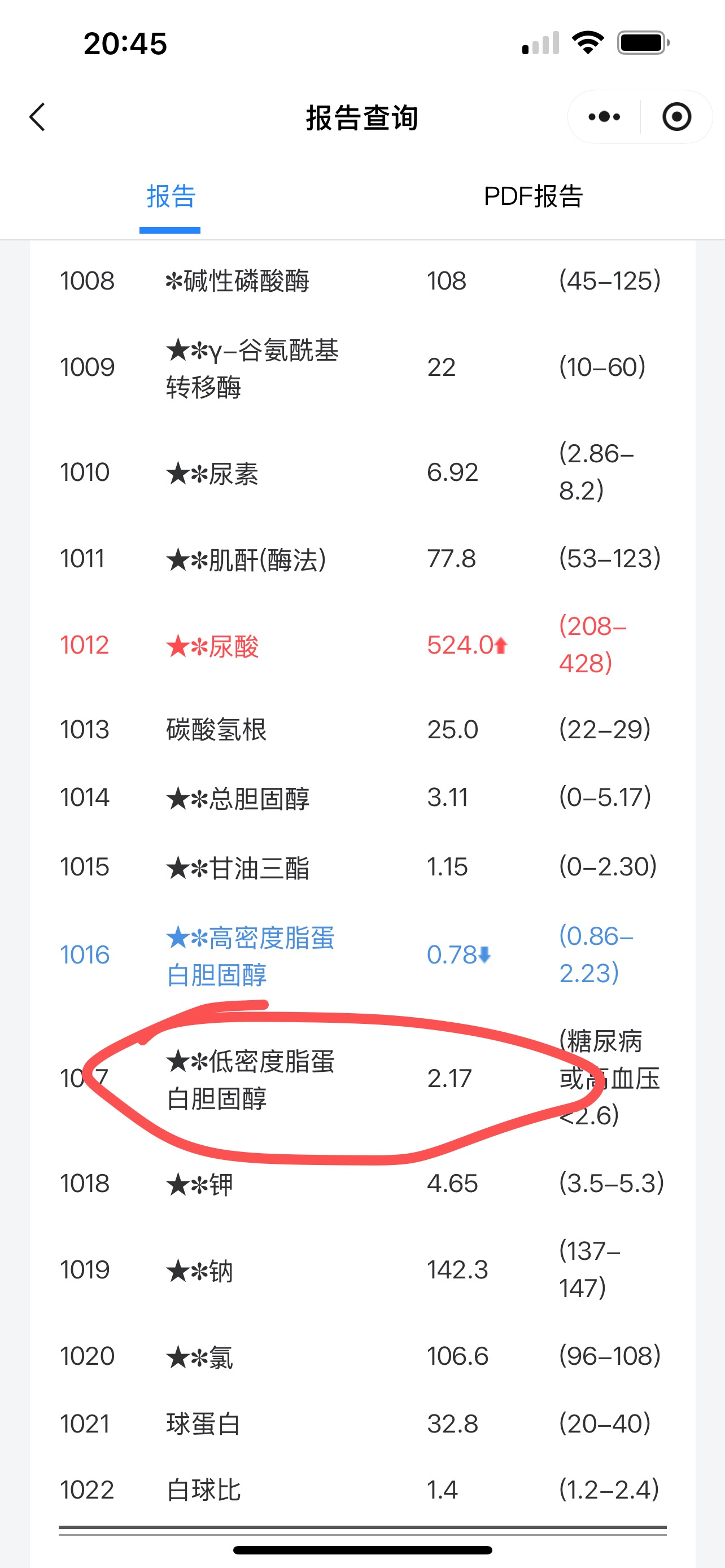The image size is (725, 1568).
Task: Switch to the PDF报告 tab
Action: pos(533,196)
